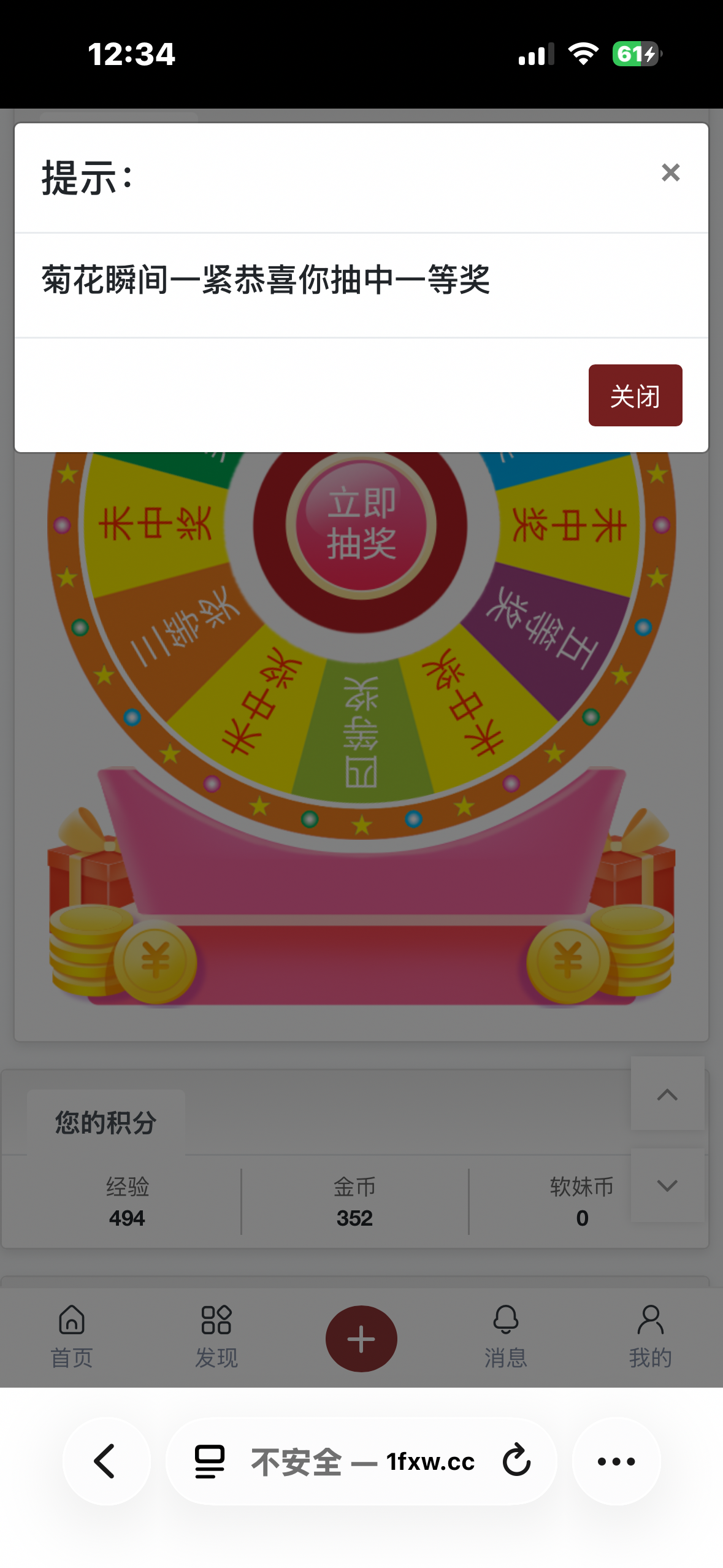
Task: Tap the red plus publish button
Action: pos(361,1339)
